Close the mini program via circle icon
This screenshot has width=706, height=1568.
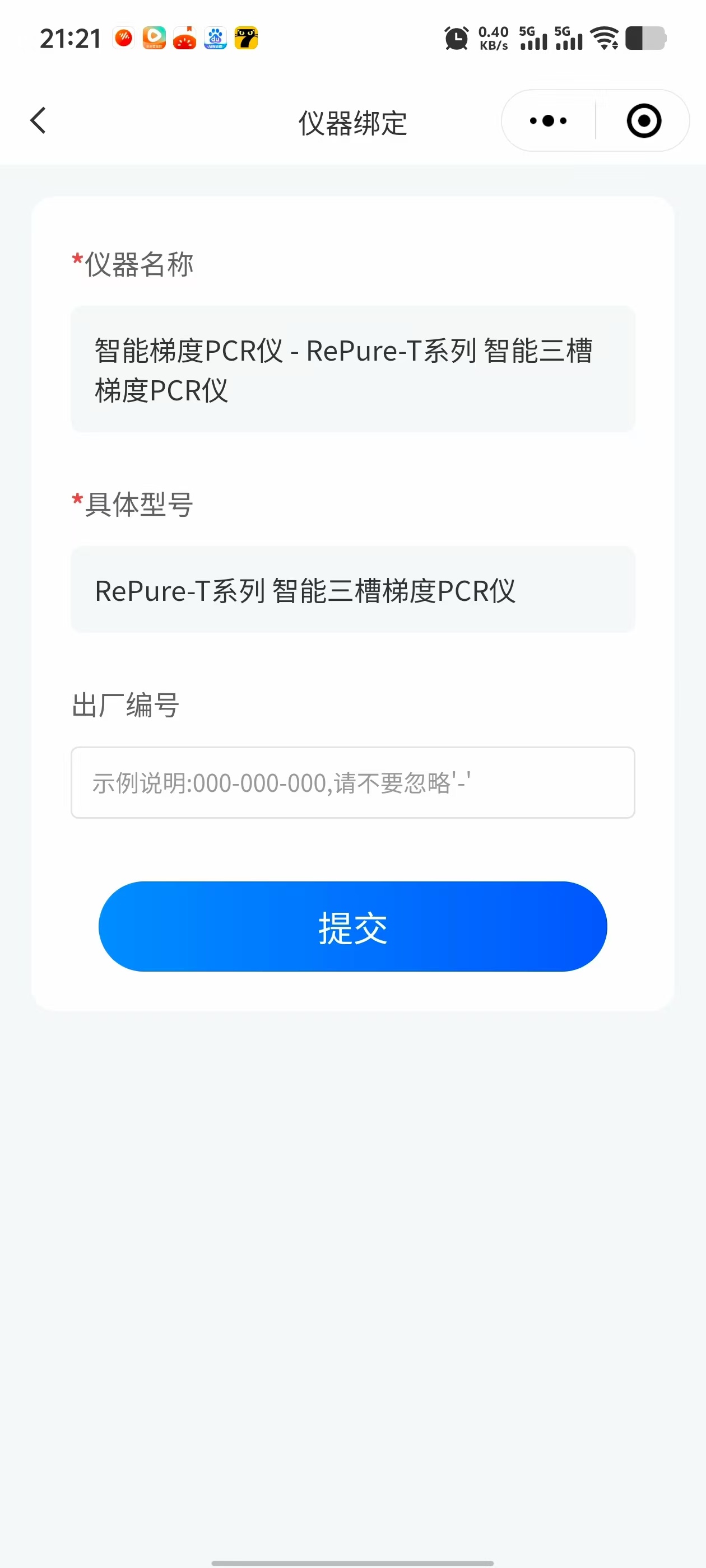tap(643, 120)
